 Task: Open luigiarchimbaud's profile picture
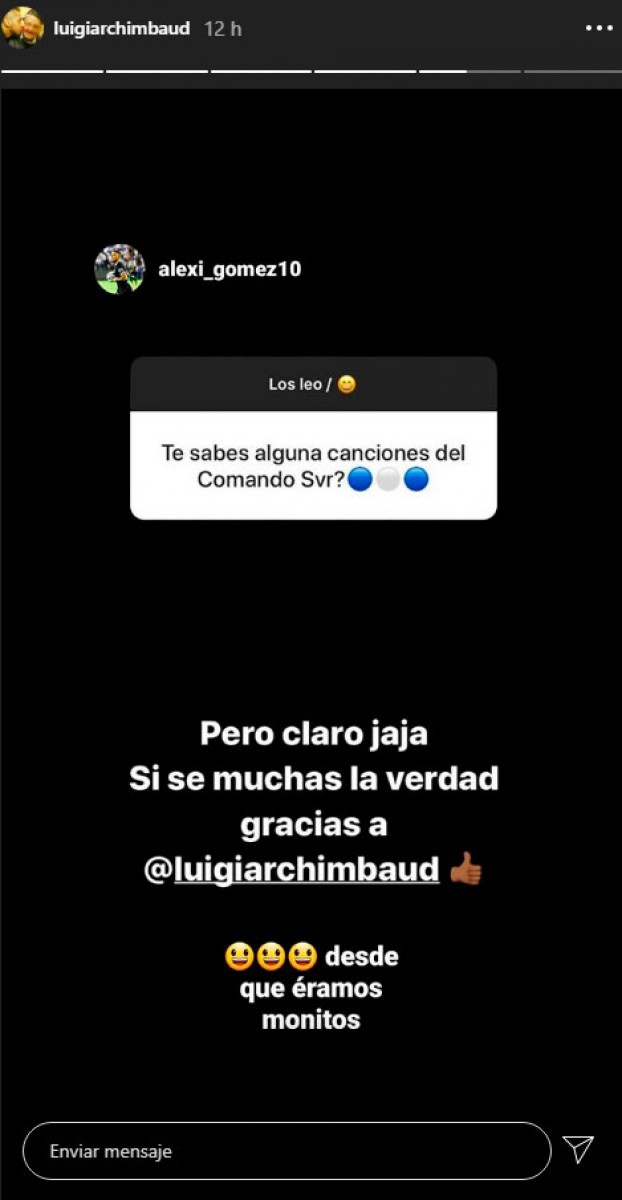click(x=22, y=28)
